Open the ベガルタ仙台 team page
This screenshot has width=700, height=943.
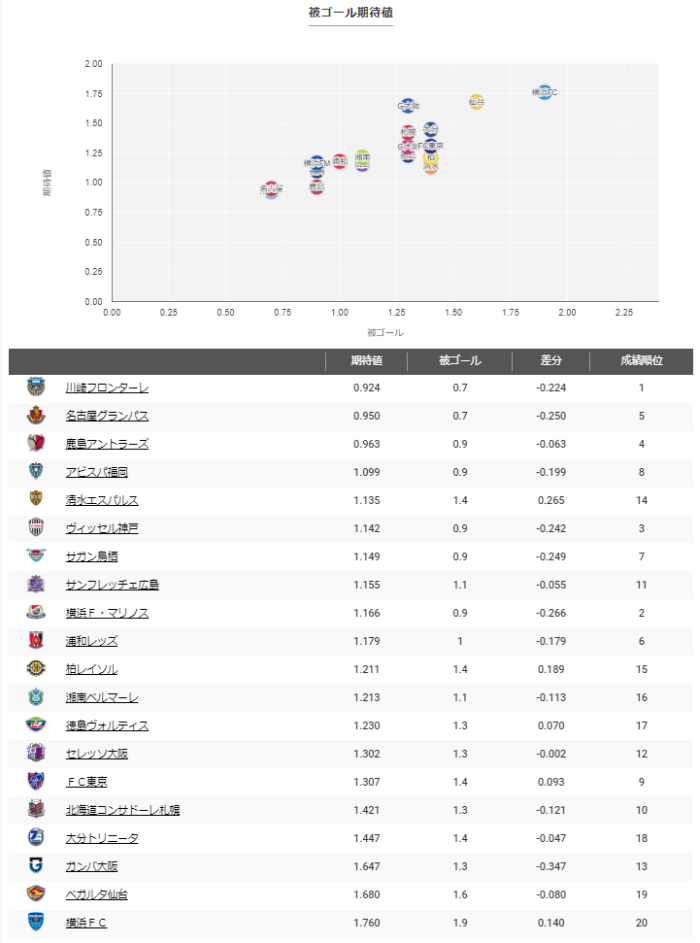point(96,894)
